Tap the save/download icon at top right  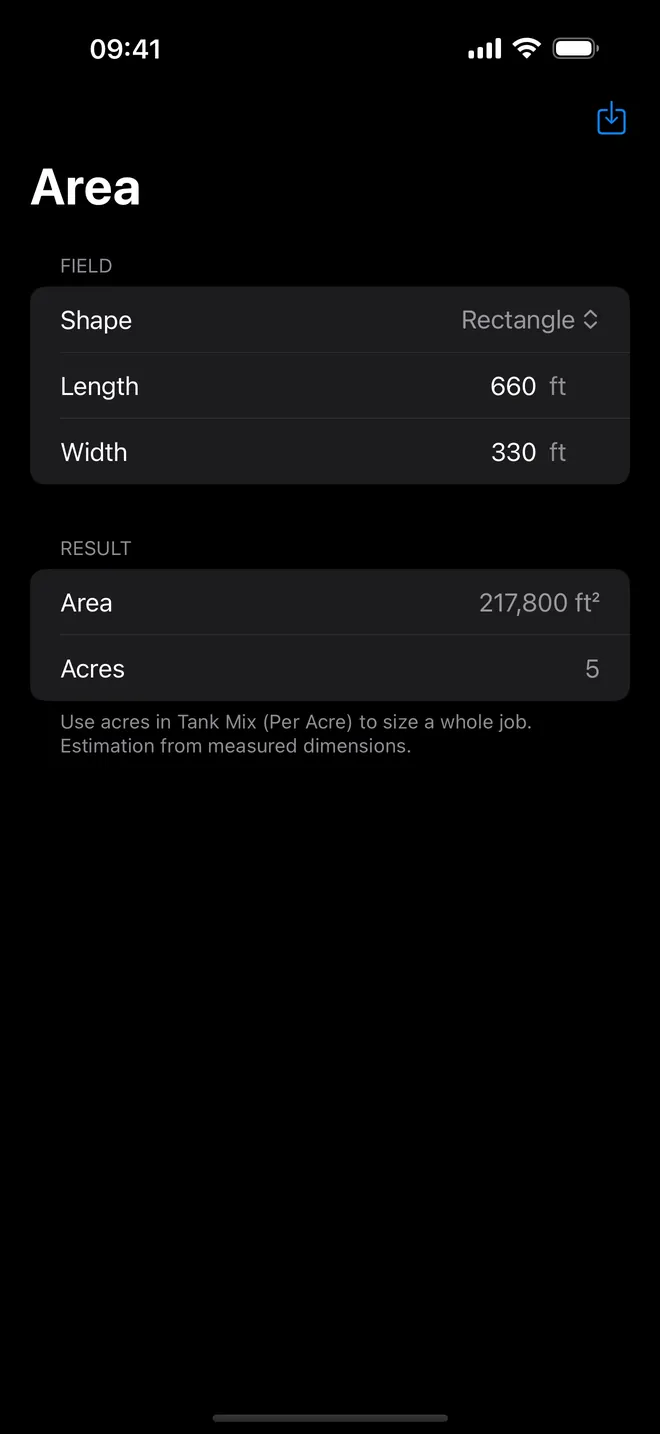pos(611,119)
